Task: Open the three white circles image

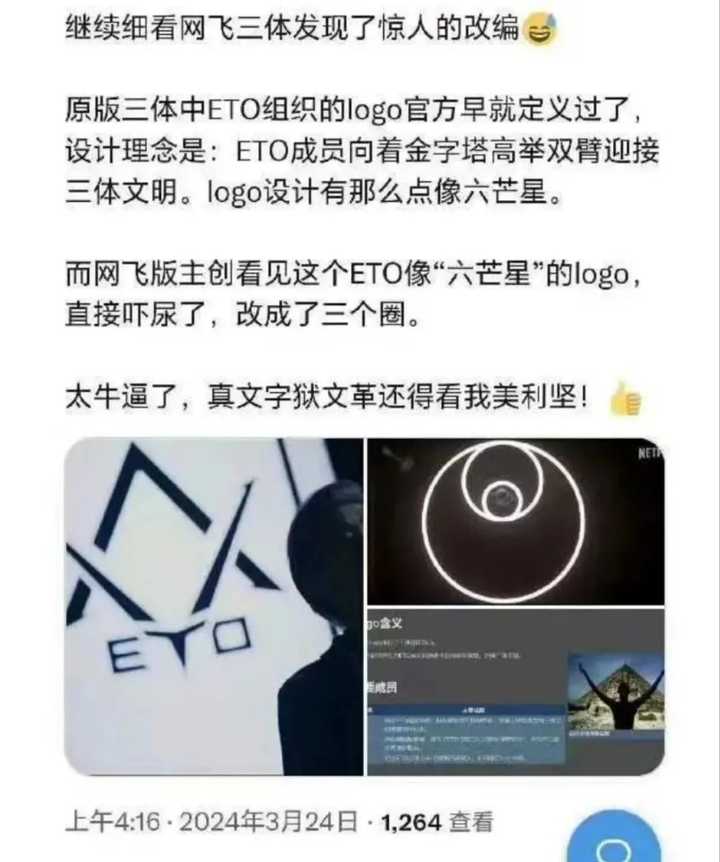Action: tap(516, 520)
